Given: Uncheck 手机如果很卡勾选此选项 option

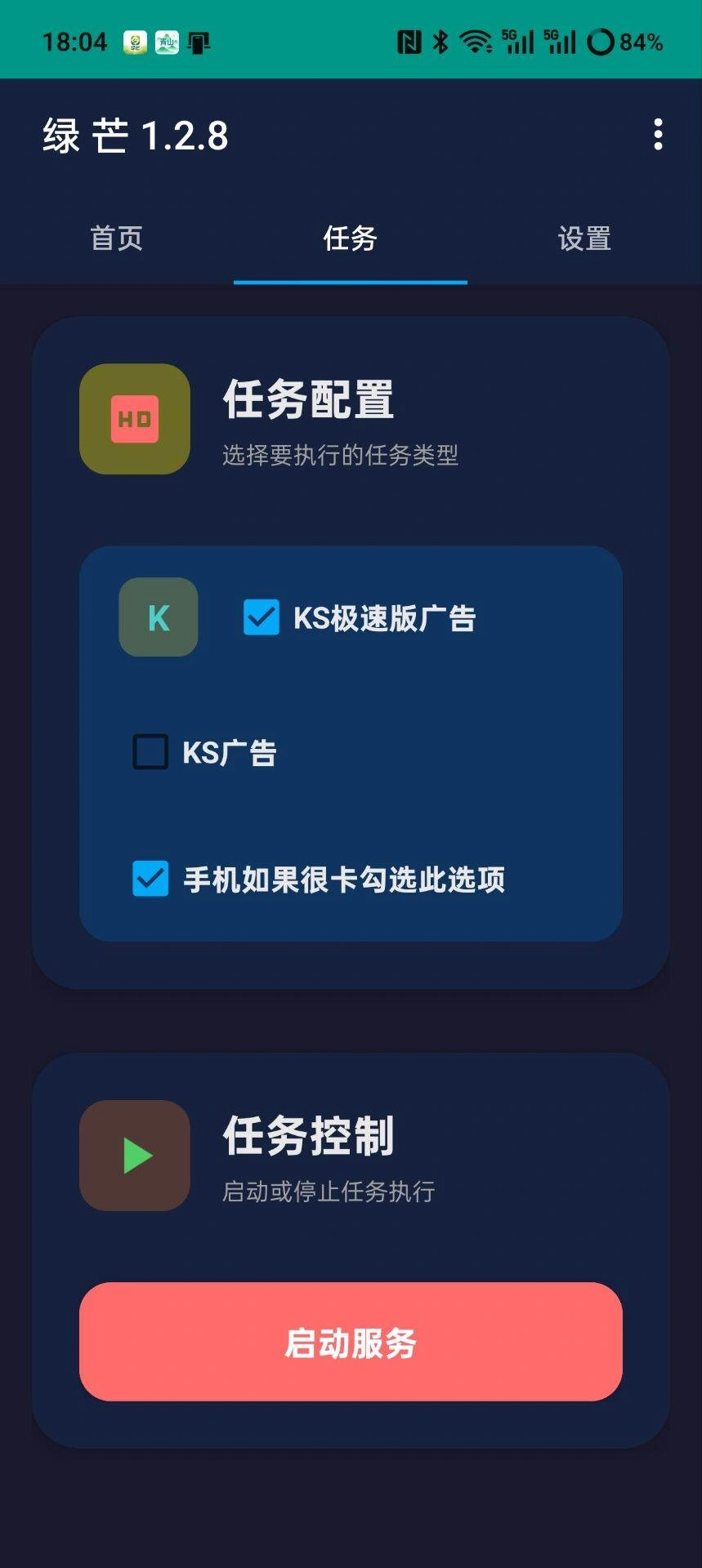Looking at the screenshot, I should pos(150,879).
